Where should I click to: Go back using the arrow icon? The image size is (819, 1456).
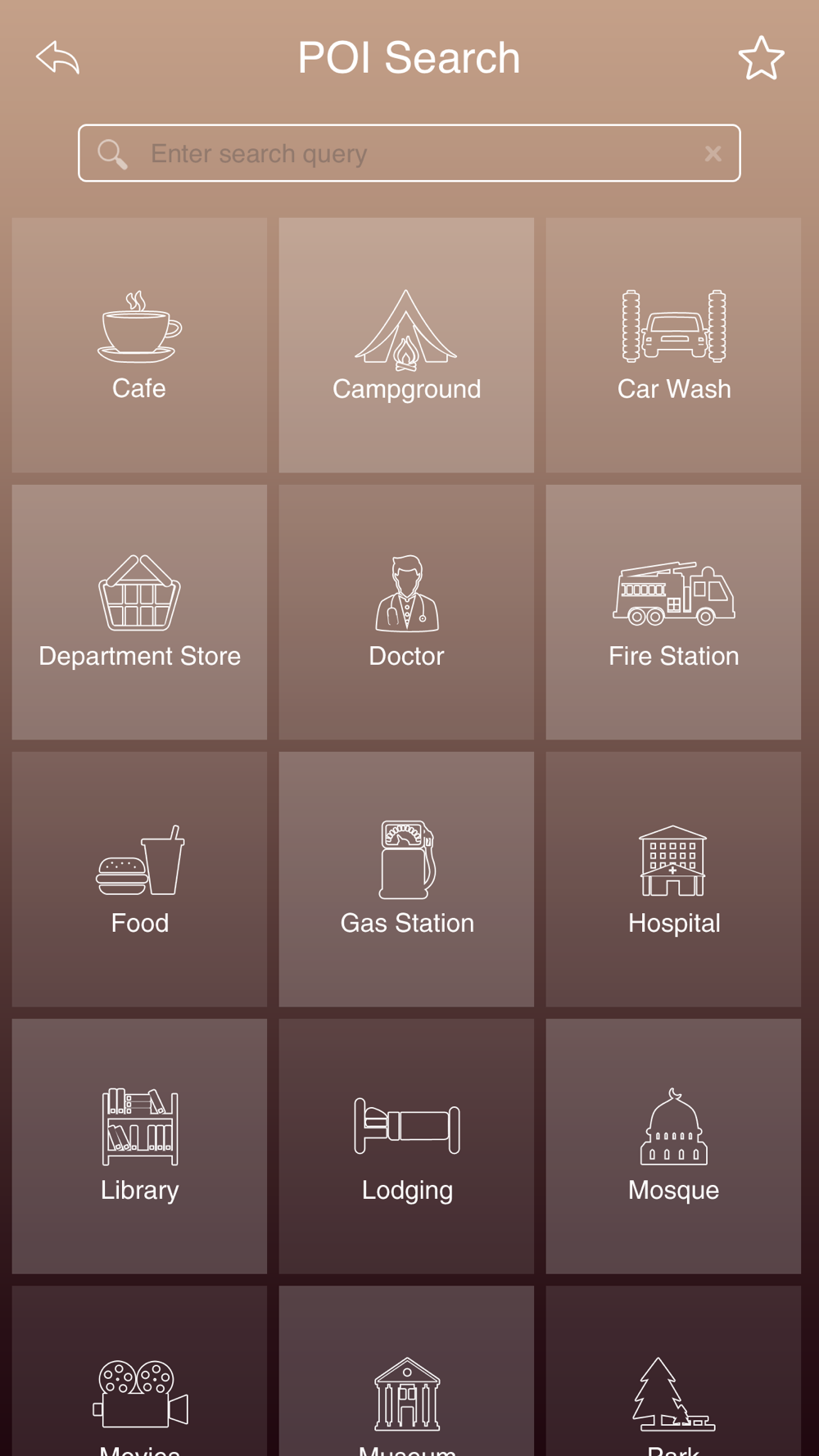pos(58,58)
